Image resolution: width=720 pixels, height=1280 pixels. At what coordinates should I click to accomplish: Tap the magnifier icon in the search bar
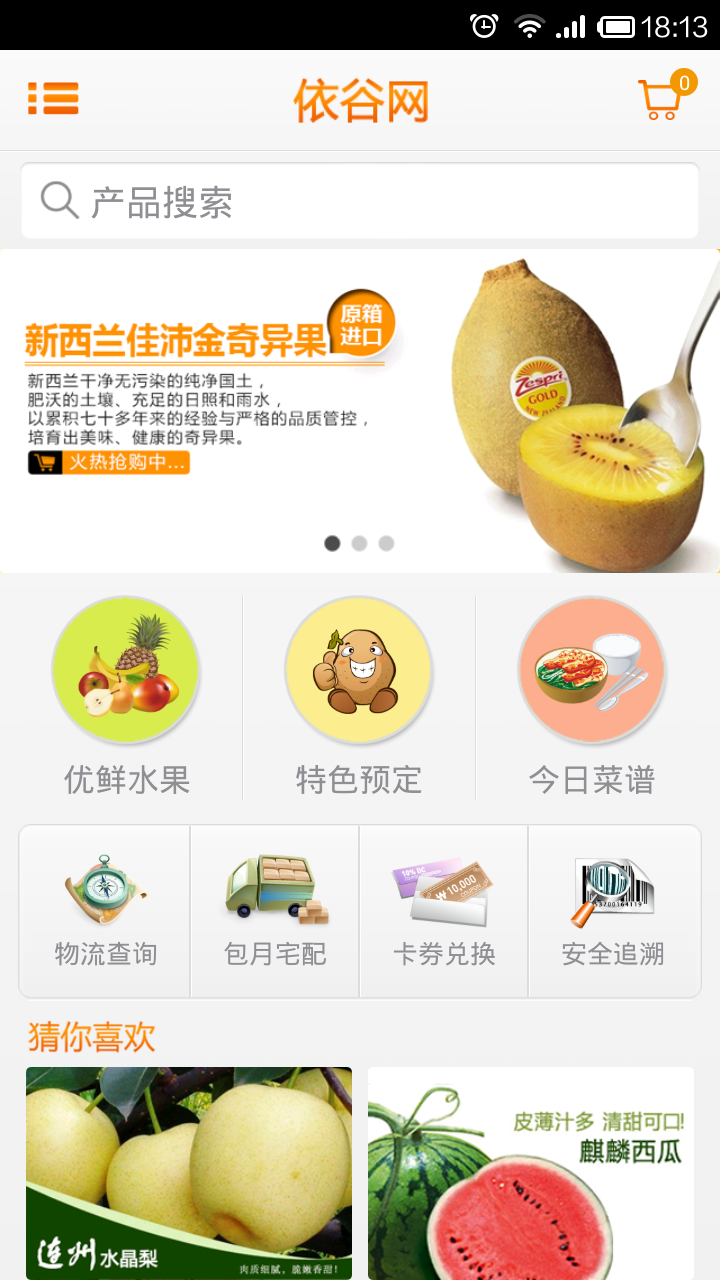pos(58,200)
